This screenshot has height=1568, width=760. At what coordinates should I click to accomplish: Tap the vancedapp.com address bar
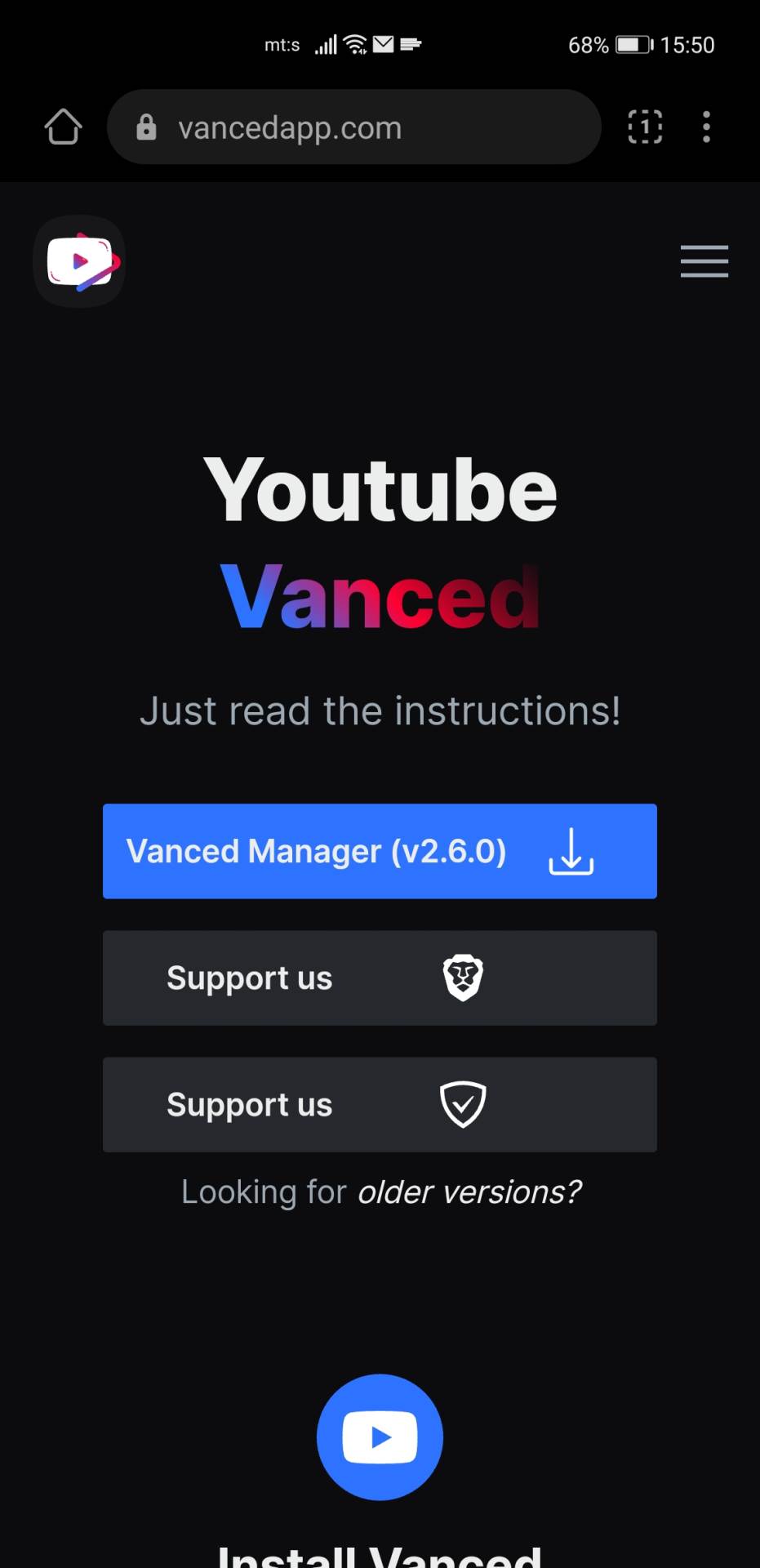click(353, 127)
